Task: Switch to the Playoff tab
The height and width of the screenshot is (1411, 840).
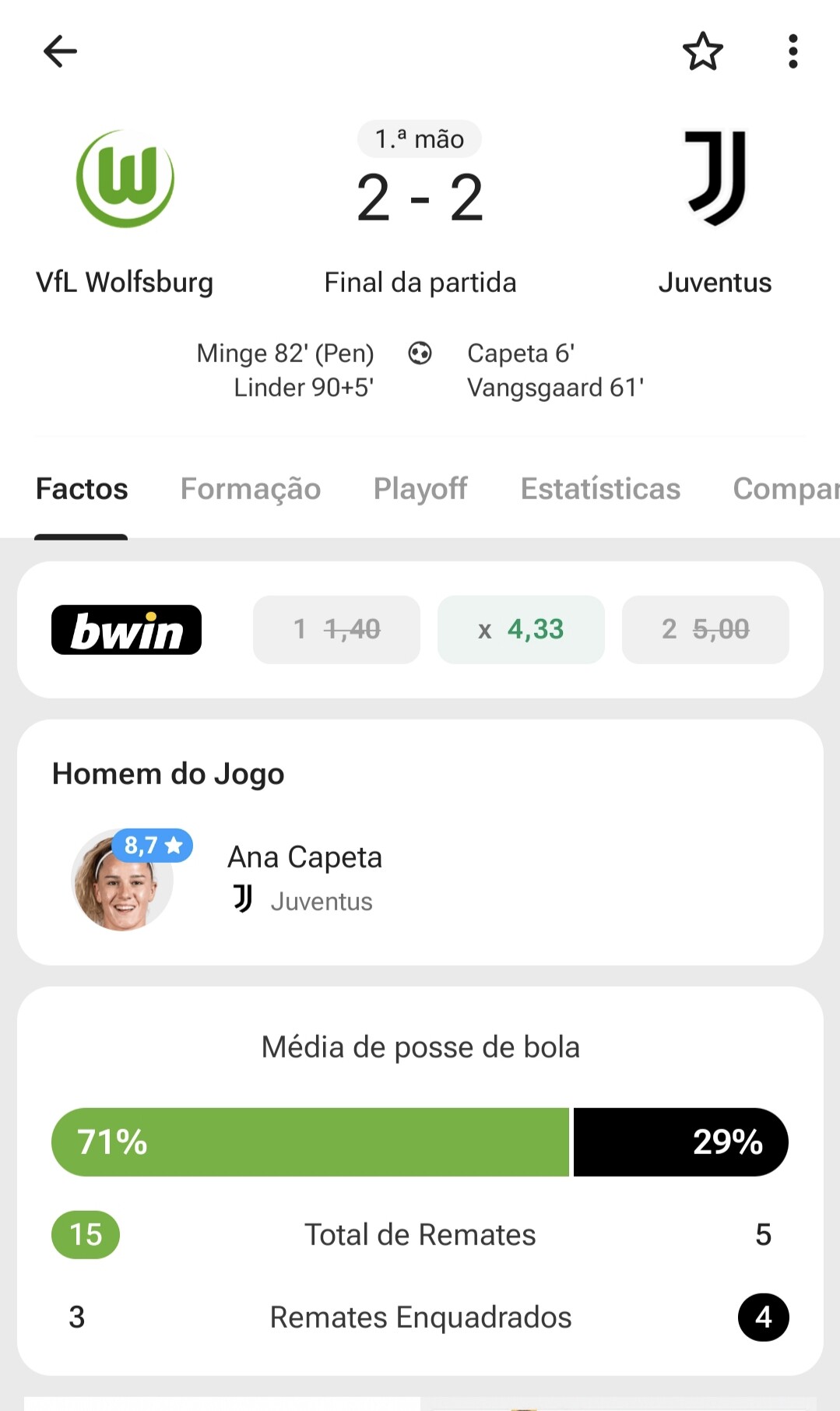Action: coord(420,489)
